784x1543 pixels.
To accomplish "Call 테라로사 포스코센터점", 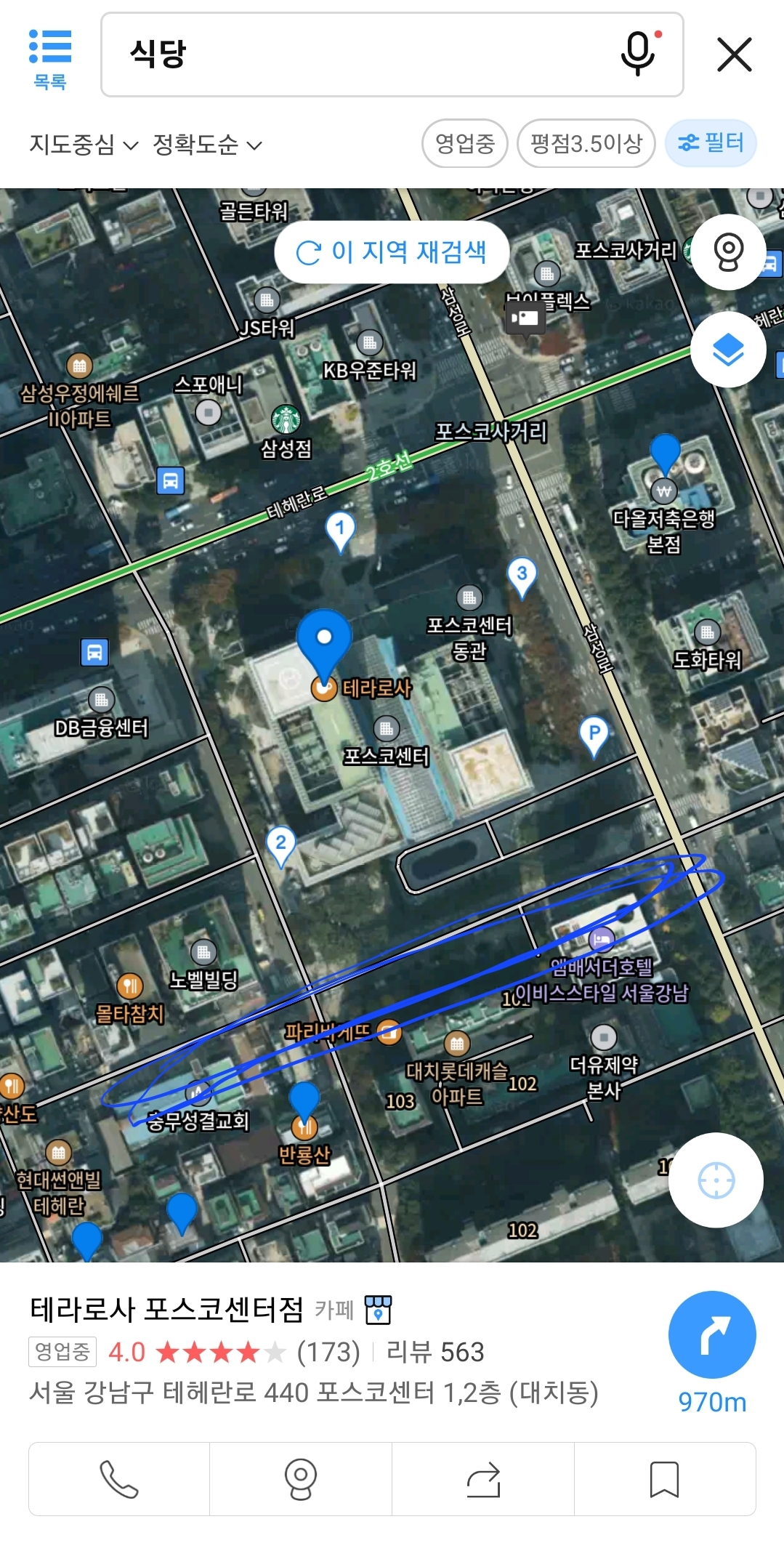I will pos(119,1479).
